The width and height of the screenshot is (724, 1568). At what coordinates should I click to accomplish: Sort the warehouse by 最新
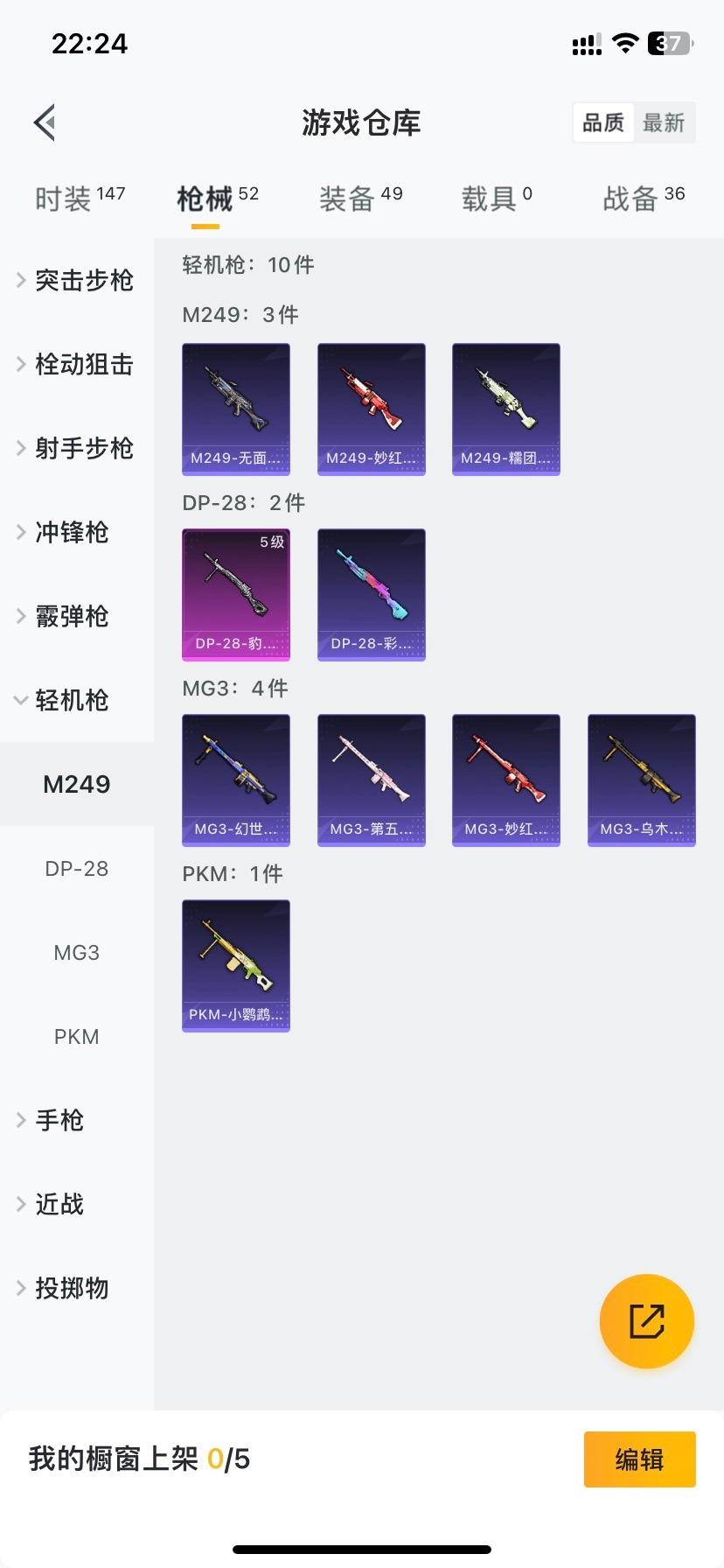point(664,122)
